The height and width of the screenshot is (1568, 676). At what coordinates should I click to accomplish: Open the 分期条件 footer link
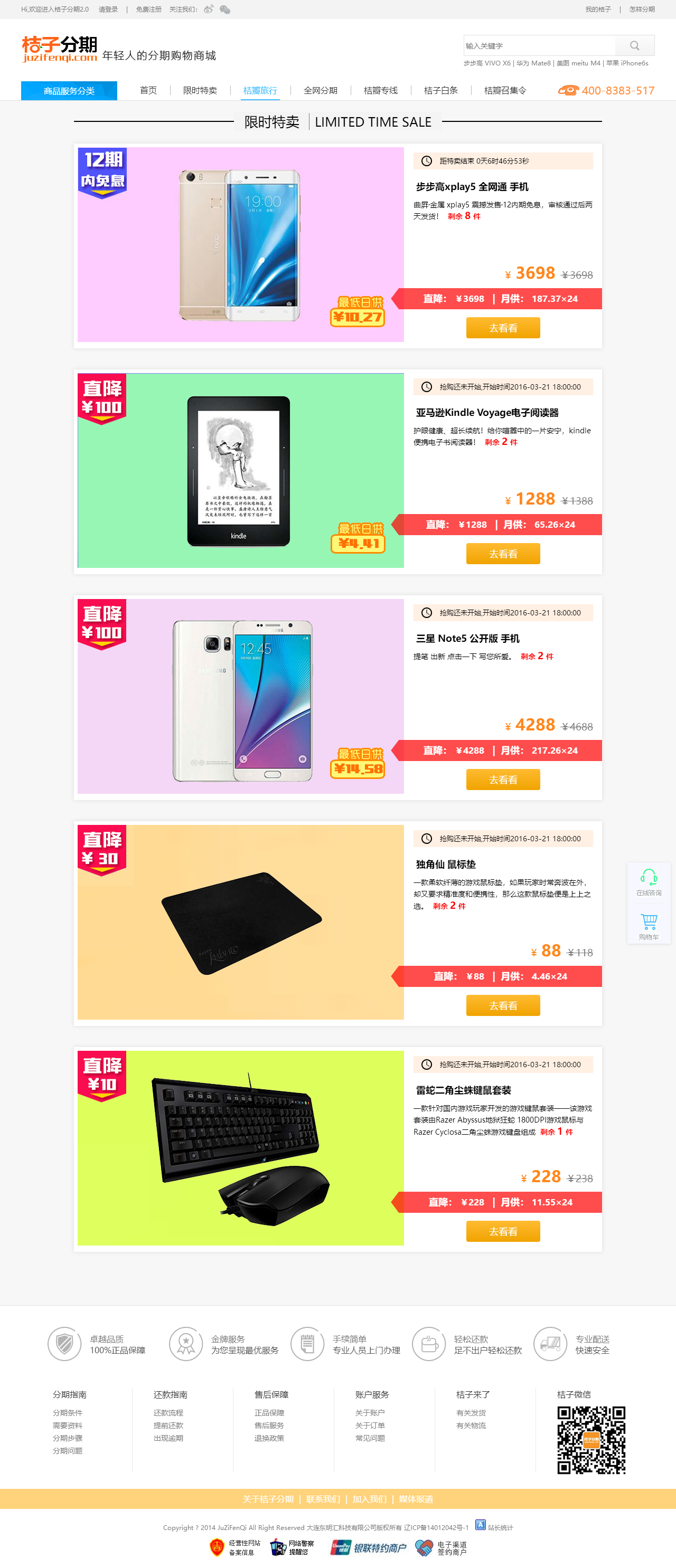pyautogui.click(x=67, y=1413)
